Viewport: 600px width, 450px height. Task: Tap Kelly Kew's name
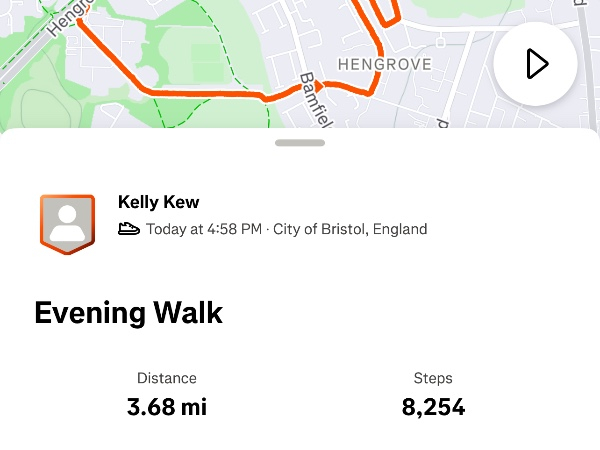pos(159,203)
